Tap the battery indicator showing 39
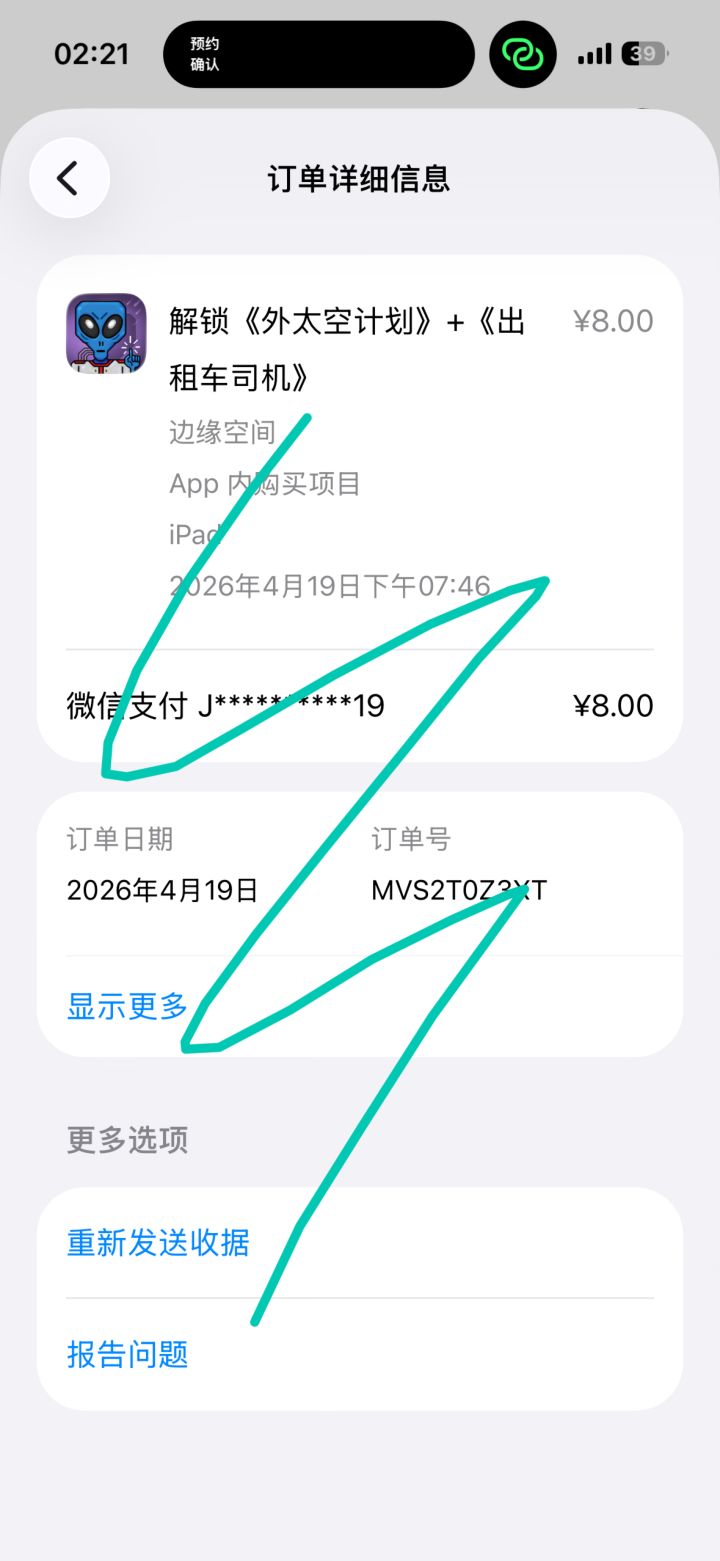 pos(638,53)
